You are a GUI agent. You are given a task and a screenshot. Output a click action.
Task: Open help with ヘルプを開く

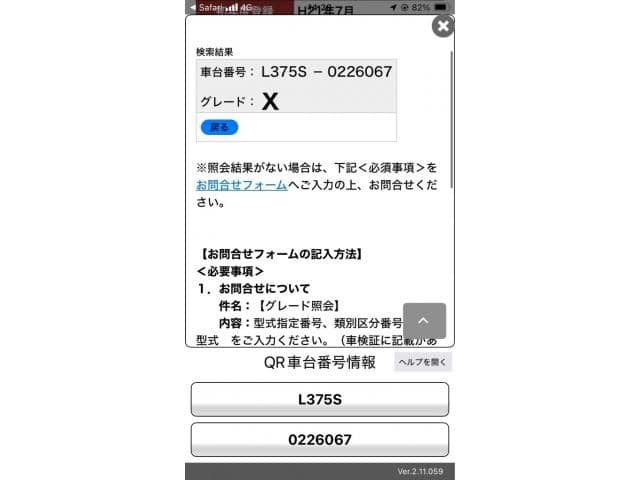point(423,362)
